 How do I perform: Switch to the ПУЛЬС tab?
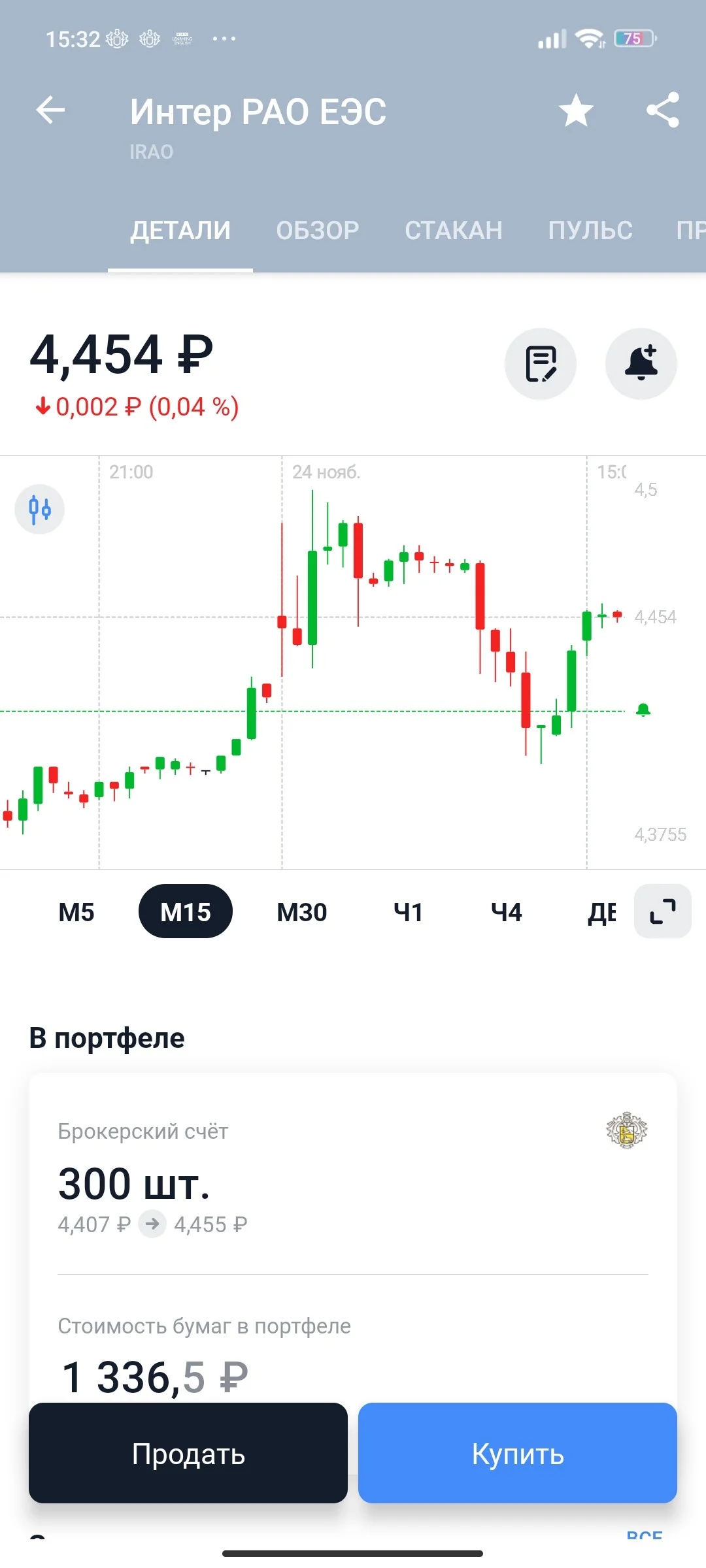[590, 231]
